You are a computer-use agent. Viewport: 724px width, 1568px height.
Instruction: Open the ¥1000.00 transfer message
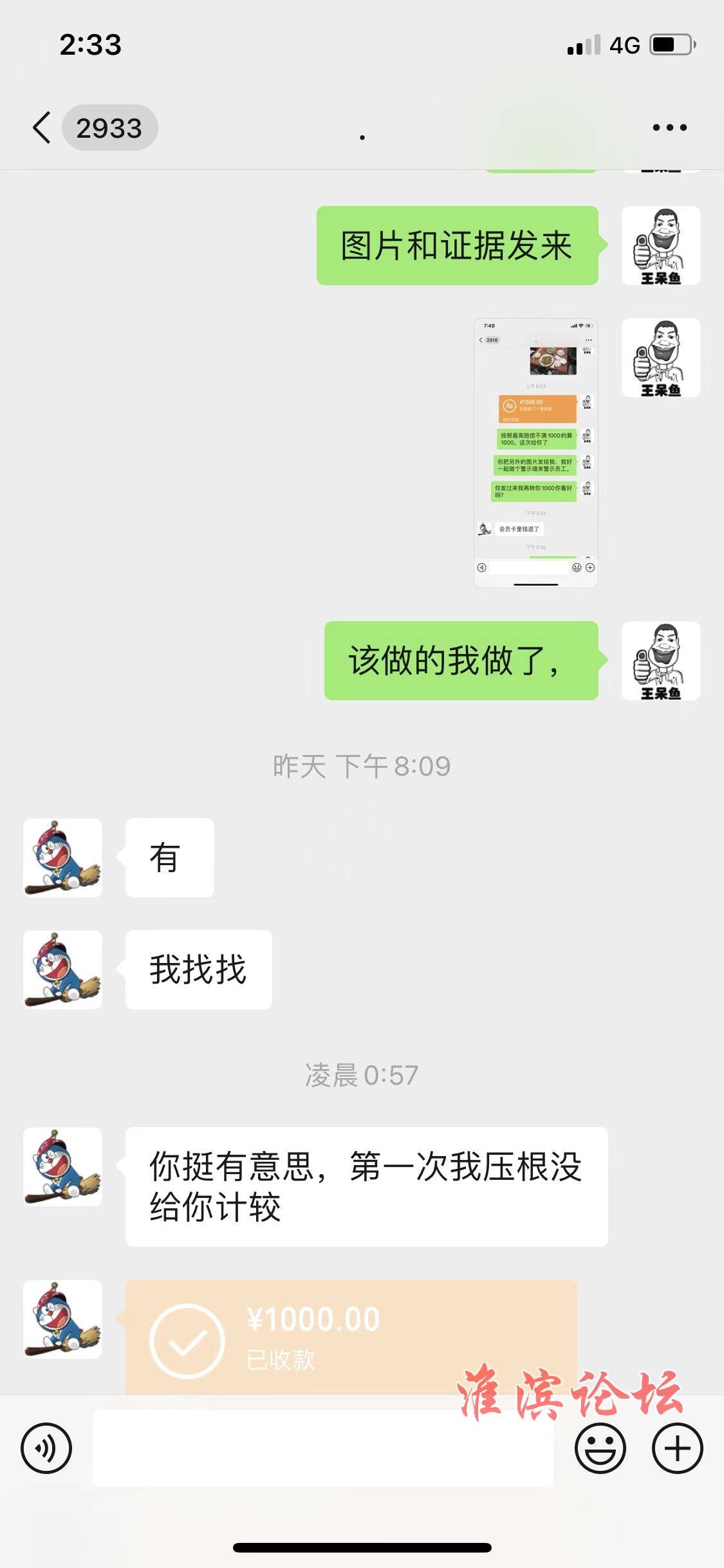click(351, 1336)
